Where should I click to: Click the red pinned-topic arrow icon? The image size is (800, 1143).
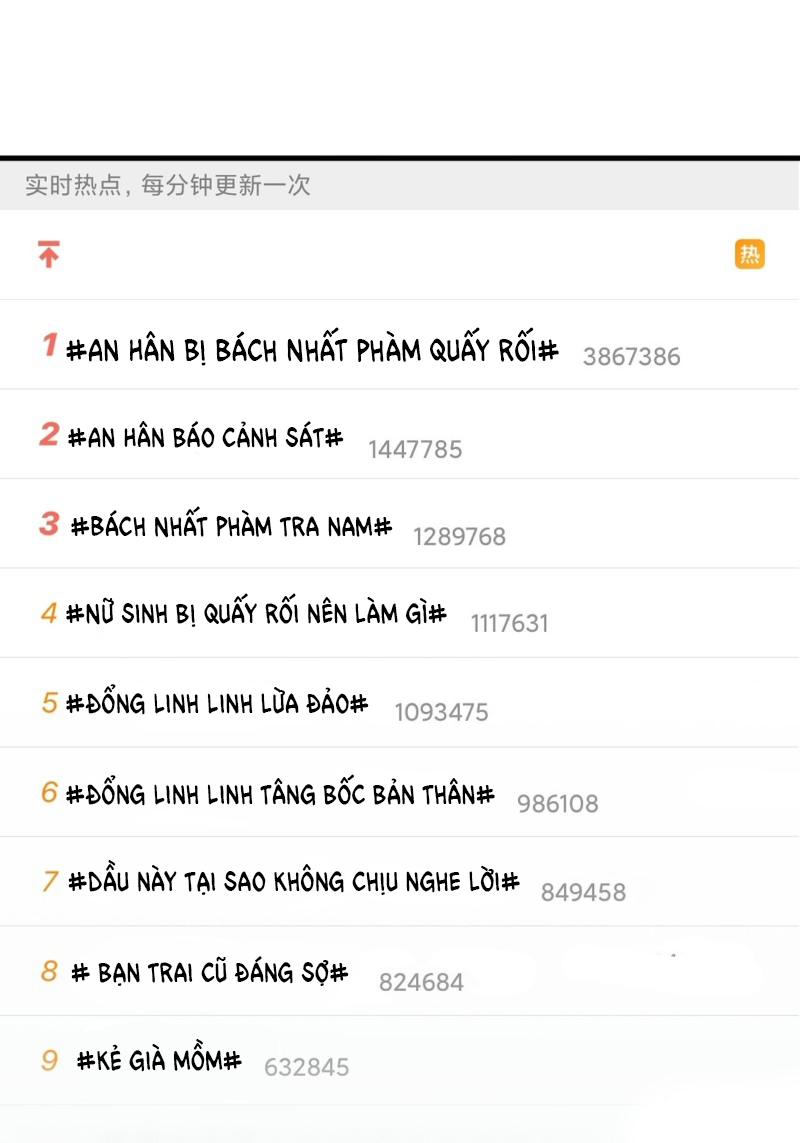coord(47,253)
